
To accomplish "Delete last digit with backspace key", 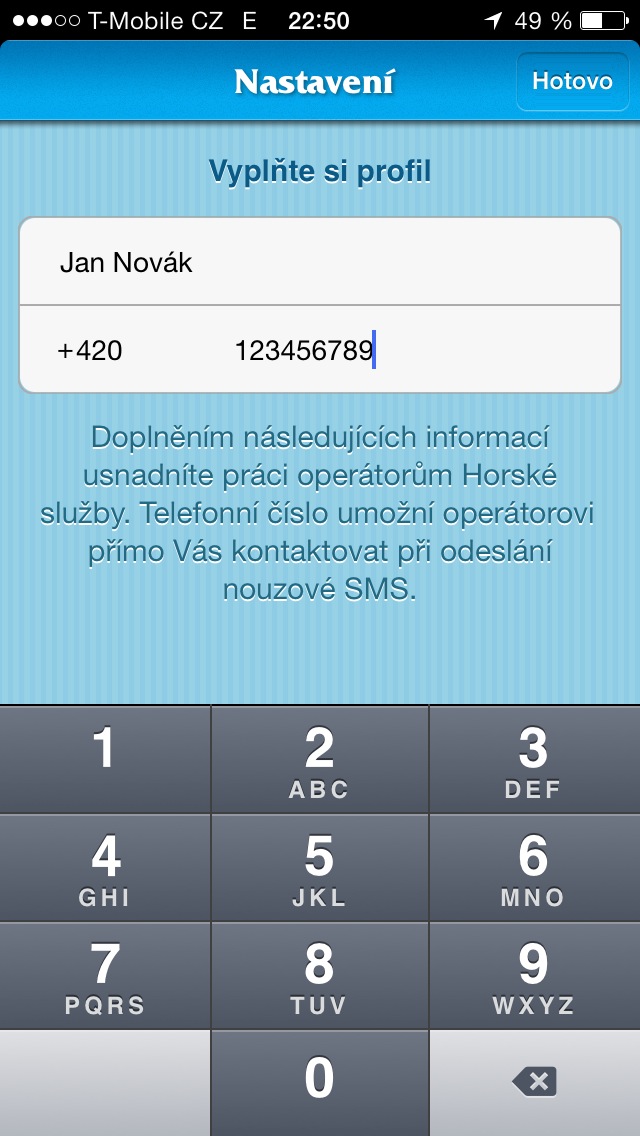I will 534,1082.
